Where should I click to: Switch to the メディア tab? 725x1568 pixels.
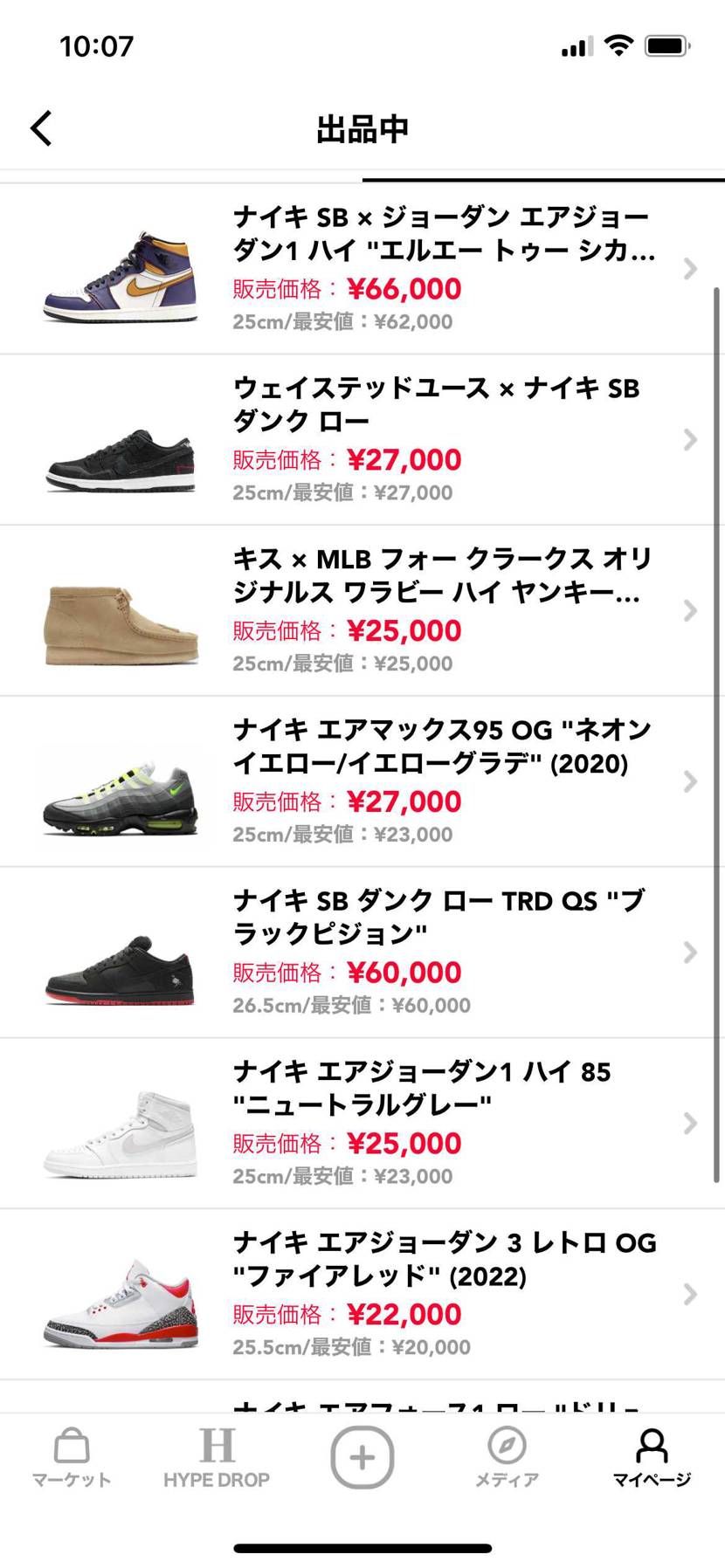pos(507,1457)
